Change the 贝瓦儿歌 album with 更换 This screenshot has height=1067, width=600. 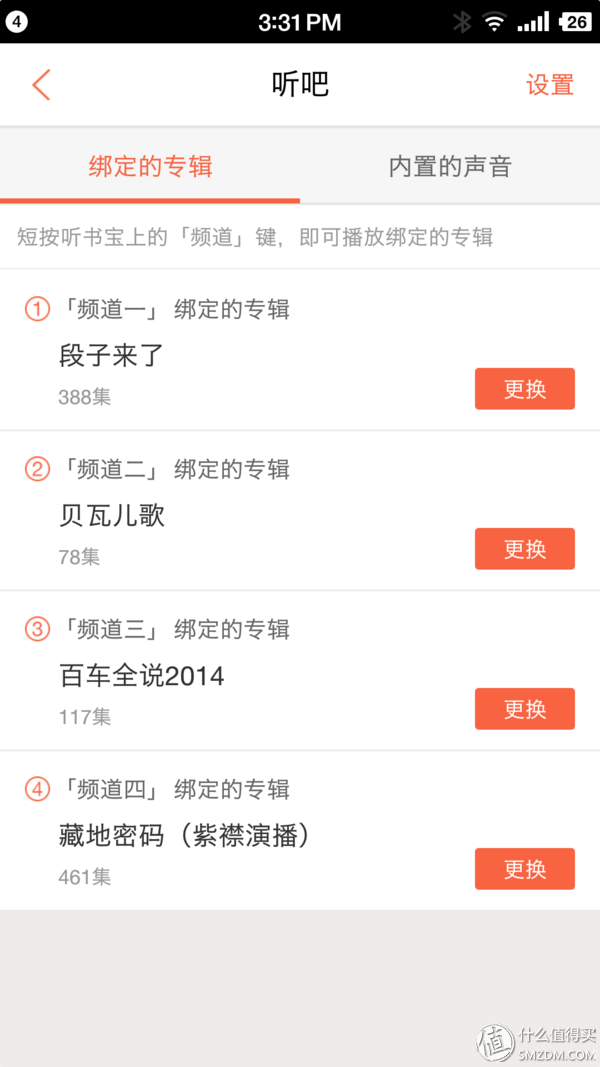tap(525, 549)
